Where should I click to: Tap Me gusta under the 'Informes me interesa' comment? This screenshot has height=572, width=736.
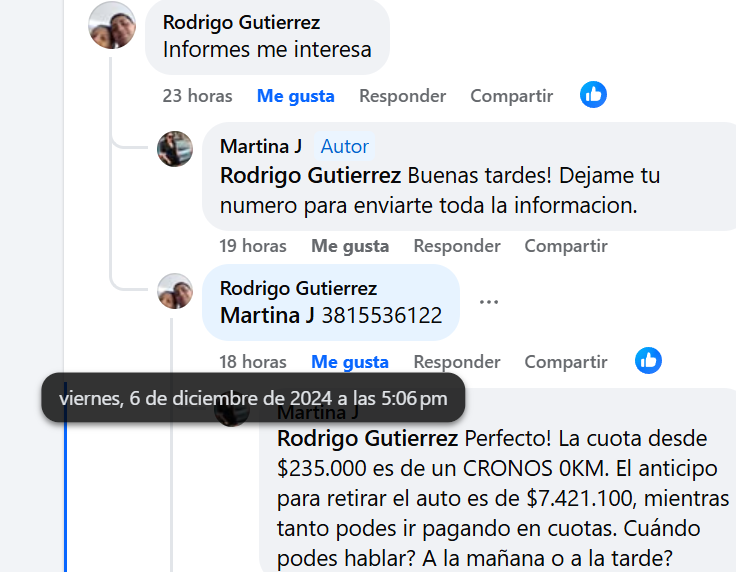click(x=295, y=96)
